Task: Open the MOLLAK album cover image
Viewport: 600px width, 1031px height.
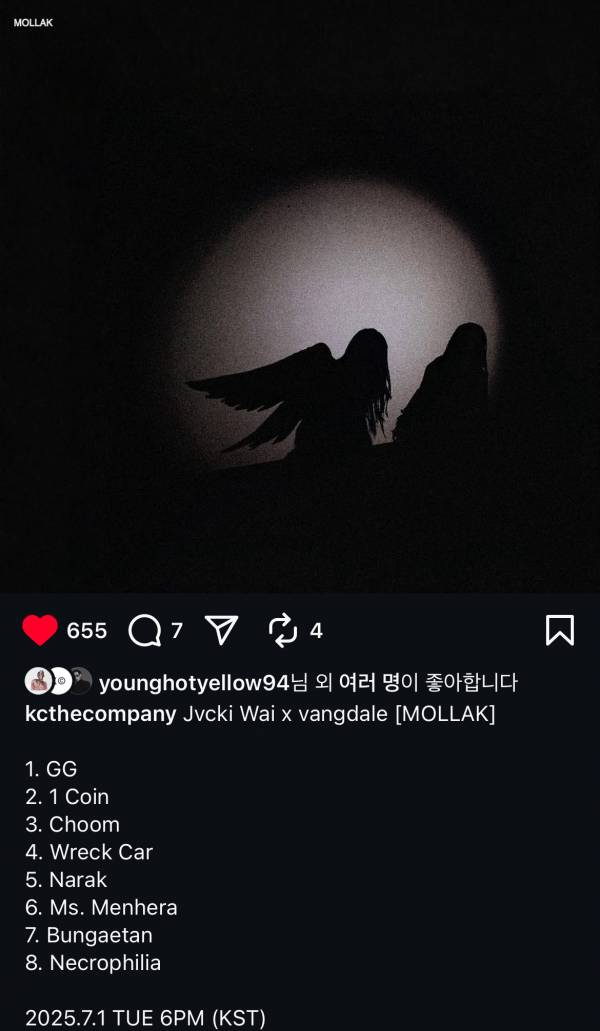Action: tap(300, 300)
